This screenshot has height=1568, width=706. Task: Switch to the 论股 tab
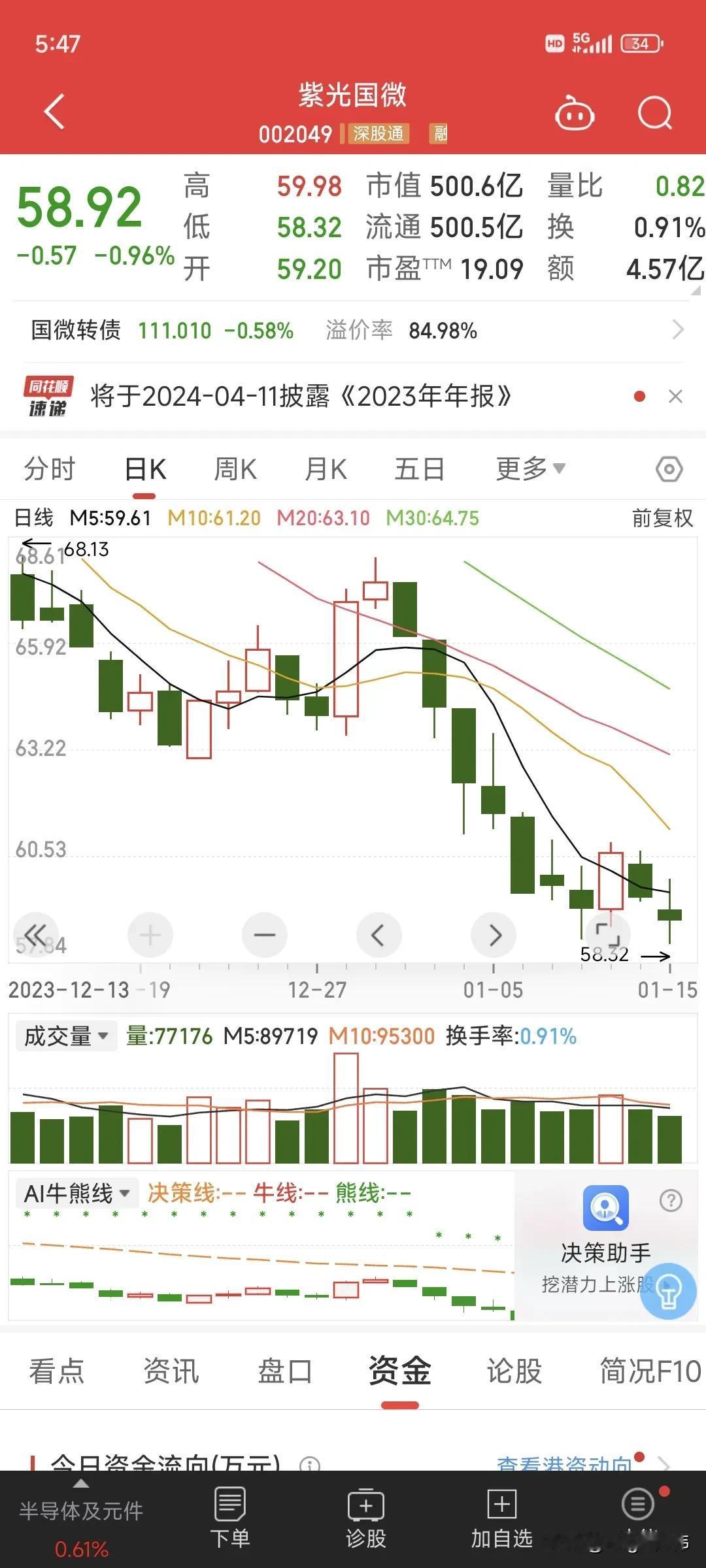click(514, 1371)
